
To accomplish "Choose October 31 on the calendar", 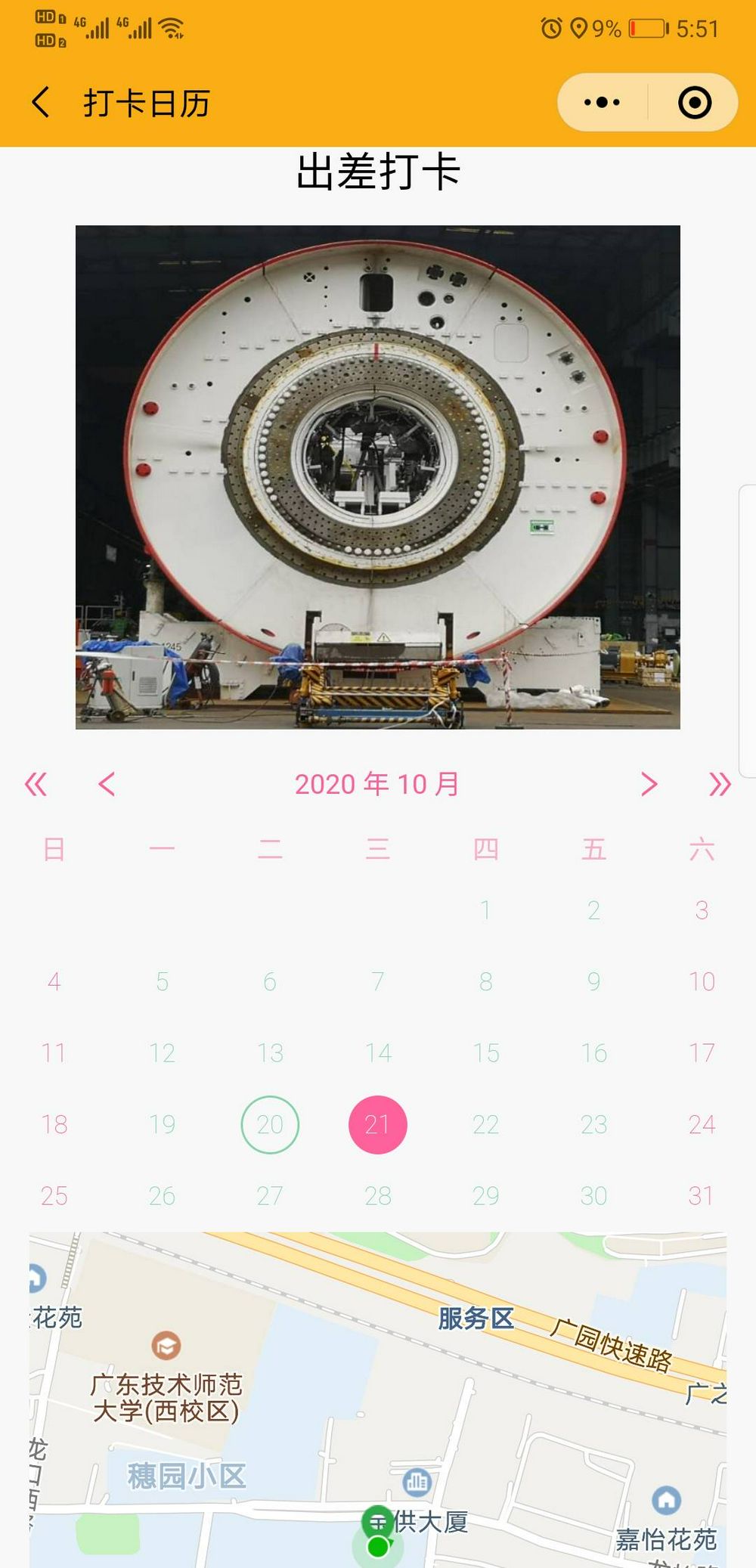I will click(701, 1195).
